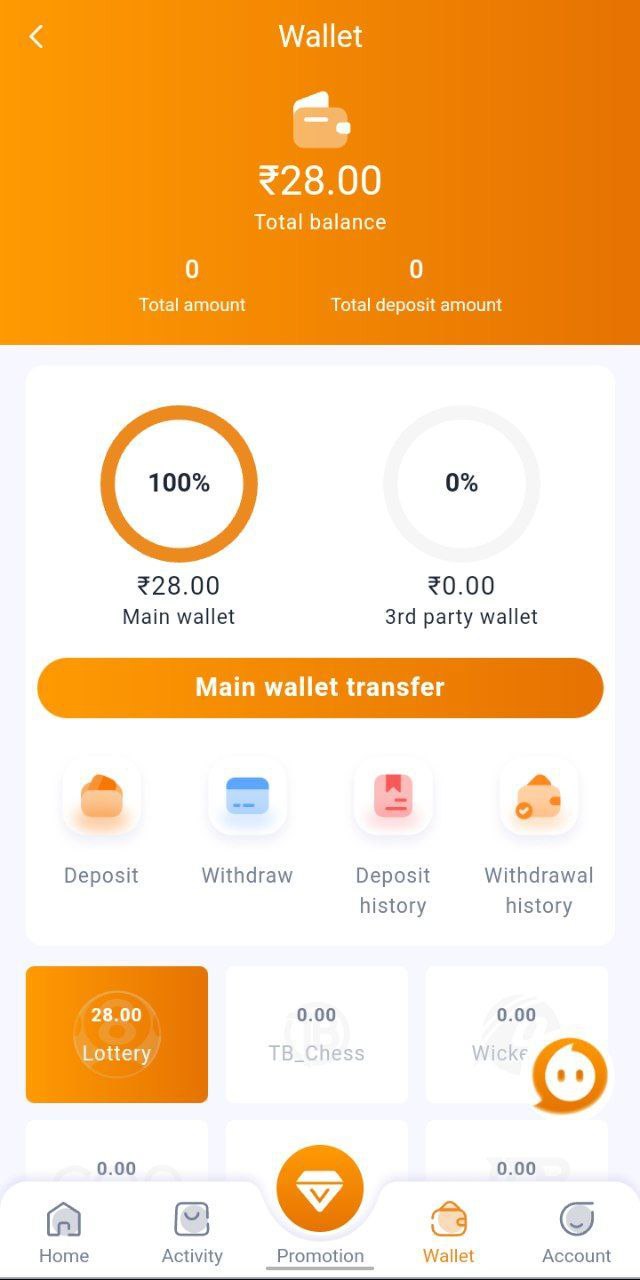The image size is (640, 1280).
Task: Tap the Main wallet transfer button
Action: [320, 688]
